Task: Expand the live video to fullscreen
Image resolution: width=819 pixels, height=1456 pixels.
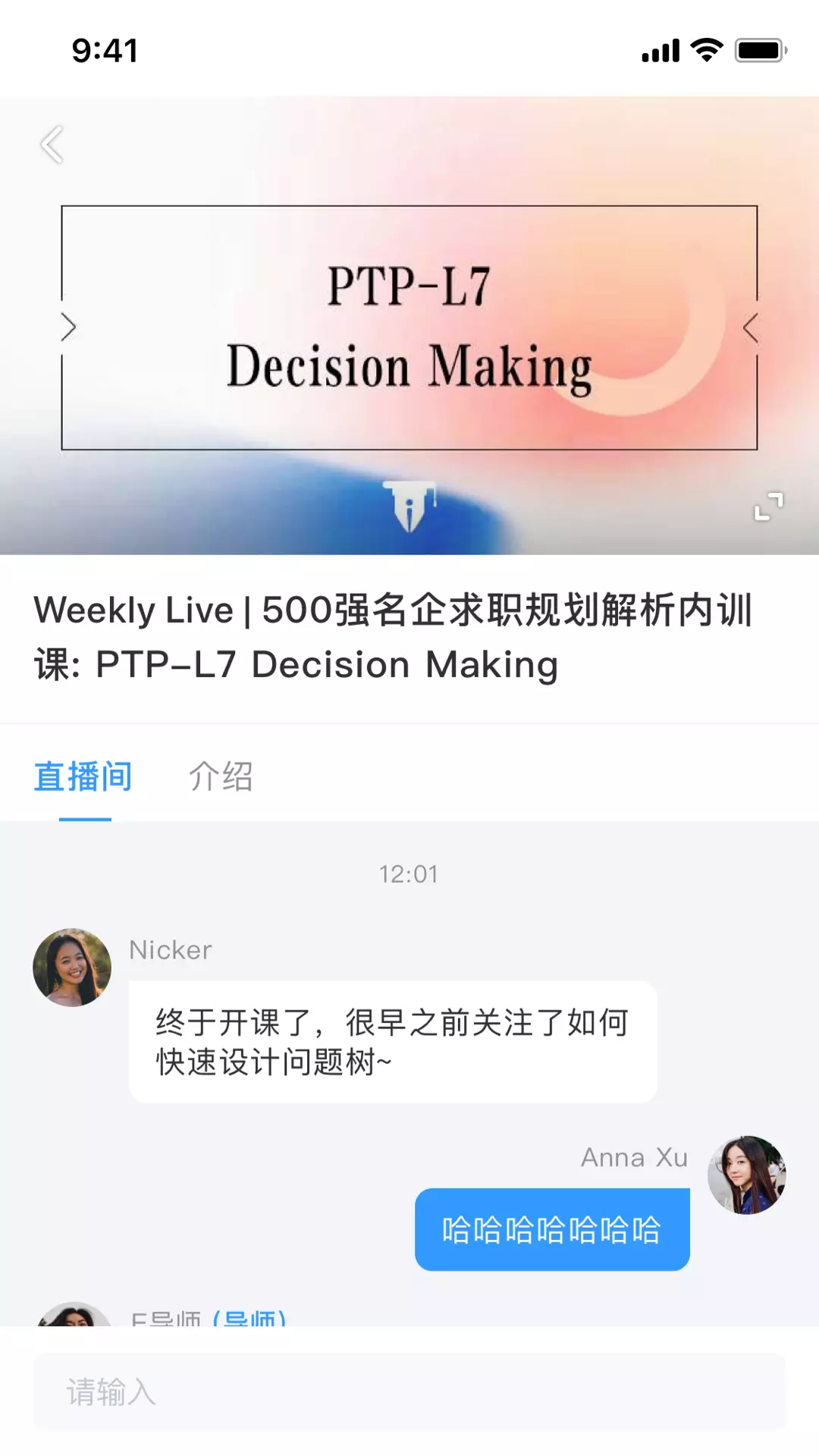Action: 768,506
